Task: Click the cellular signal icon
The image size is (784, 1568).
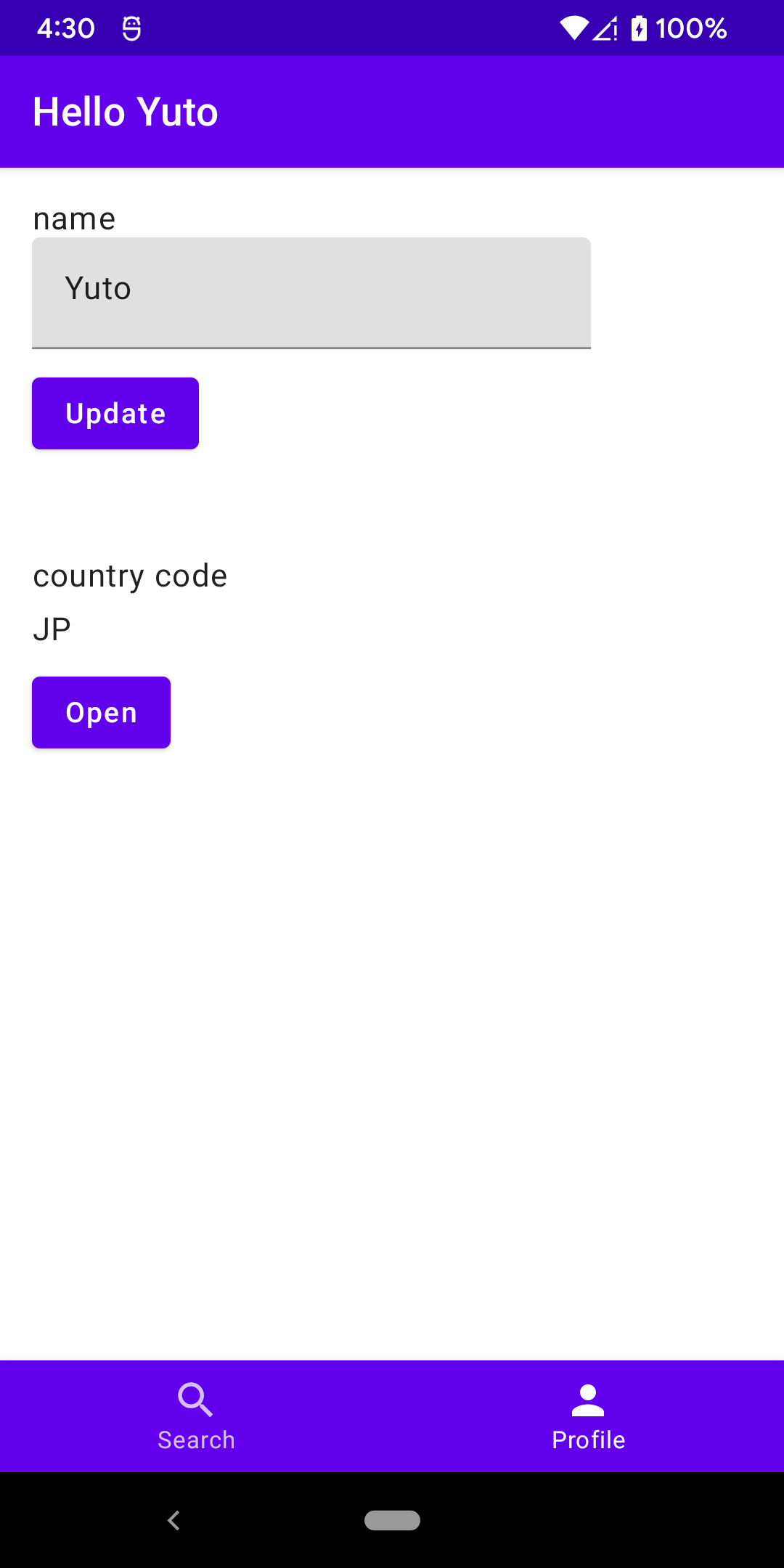Action: (605, 29)
